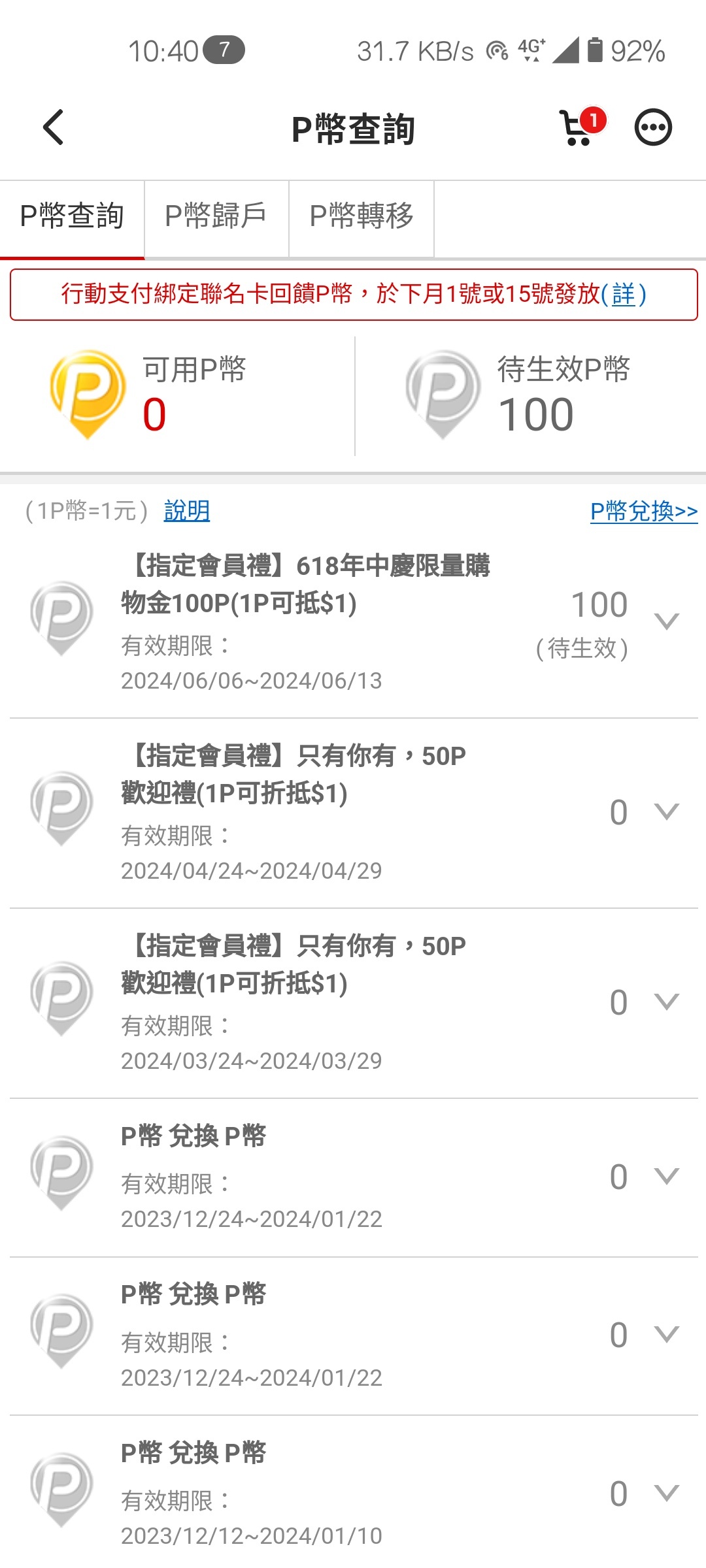The image size is (706, 1568).
Task: Open the shopping cart
Action: point(581,126)
